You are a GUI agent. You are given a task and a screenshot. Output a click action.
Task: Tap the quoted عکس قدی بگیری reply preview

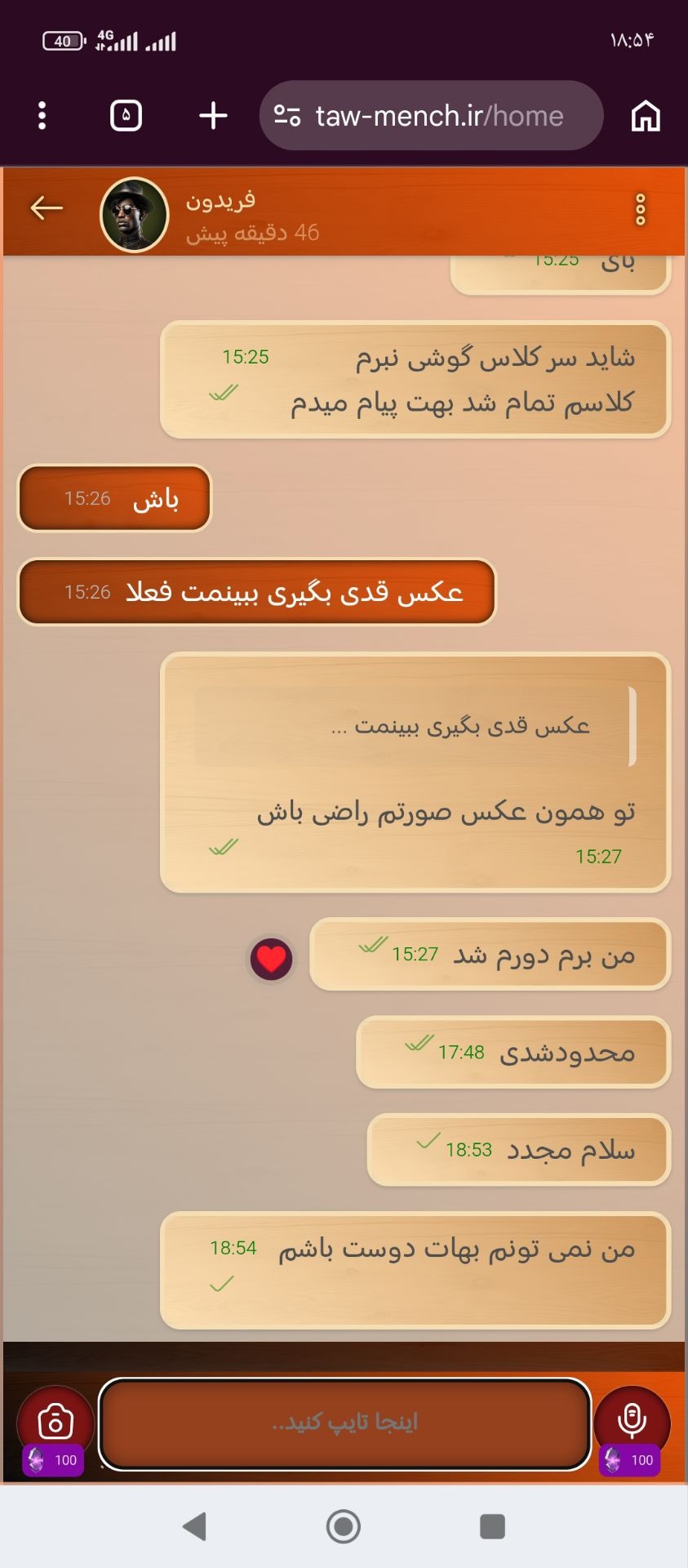pos(415,726)
